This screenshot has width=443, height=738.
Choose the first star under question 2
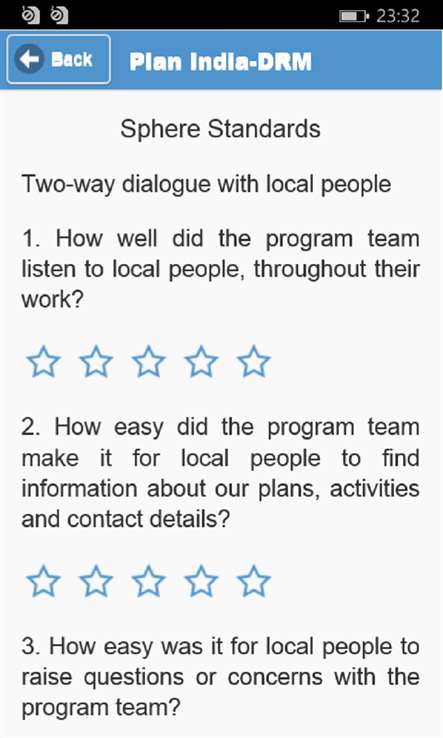[43, 581]
